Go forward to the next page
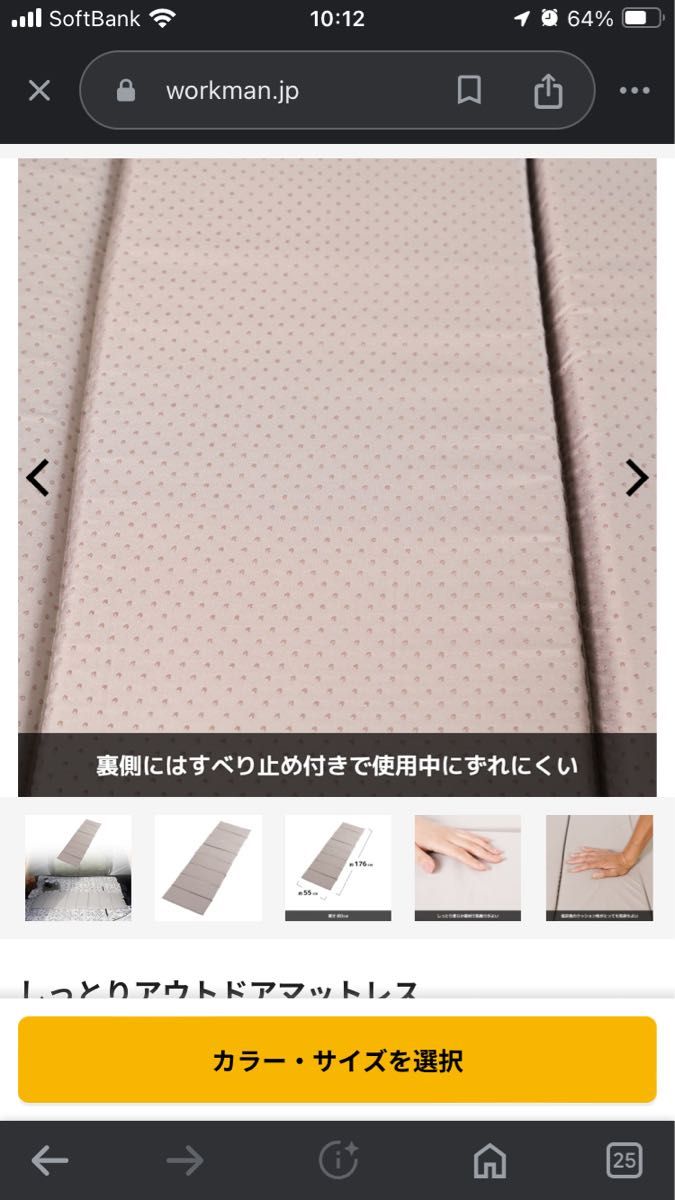The width and height of the screenshot is (675, 1200). pyautogui.click(x=185, y=1160)
